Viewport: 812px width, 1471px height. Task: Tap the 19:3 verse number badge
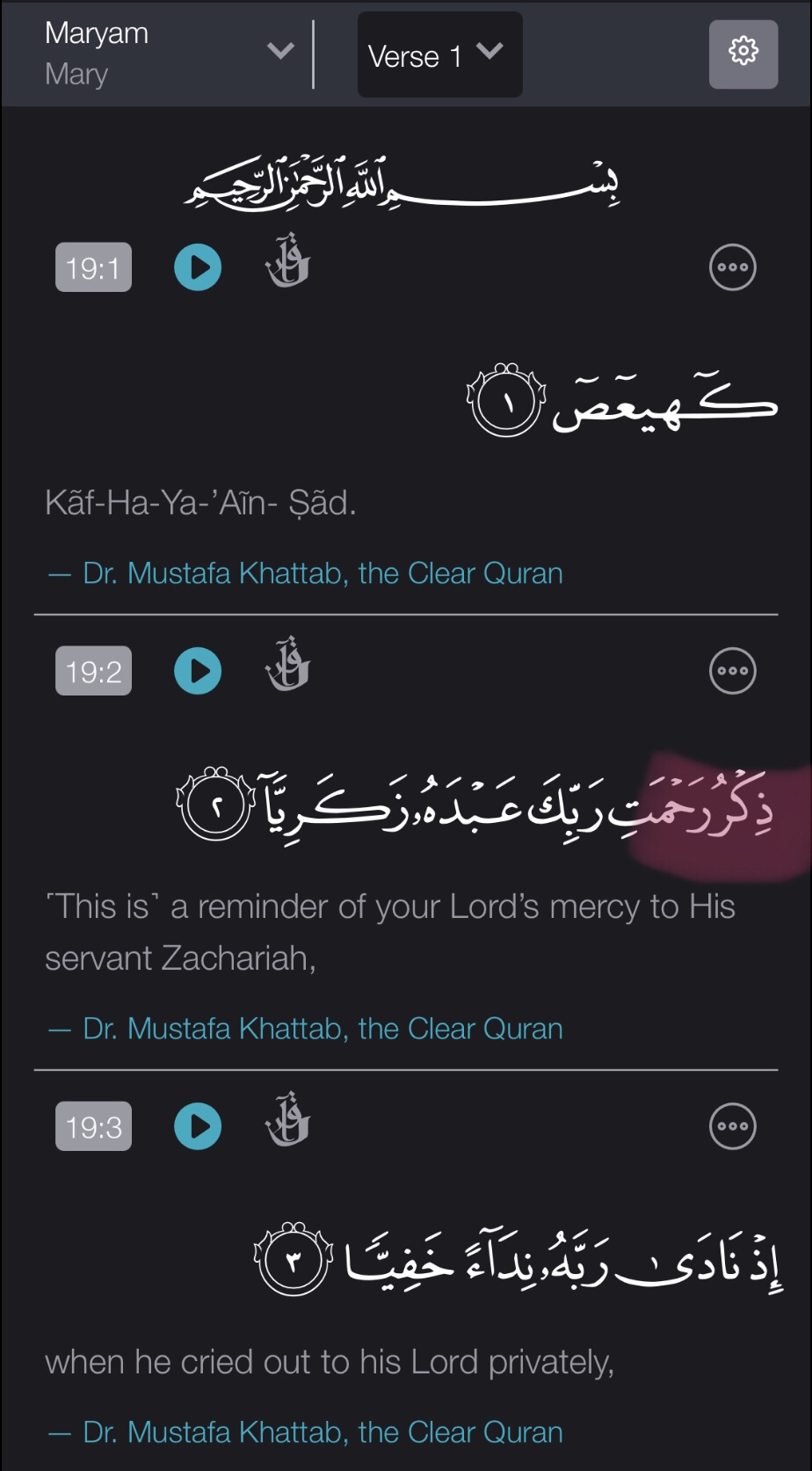pos(93,1126)
